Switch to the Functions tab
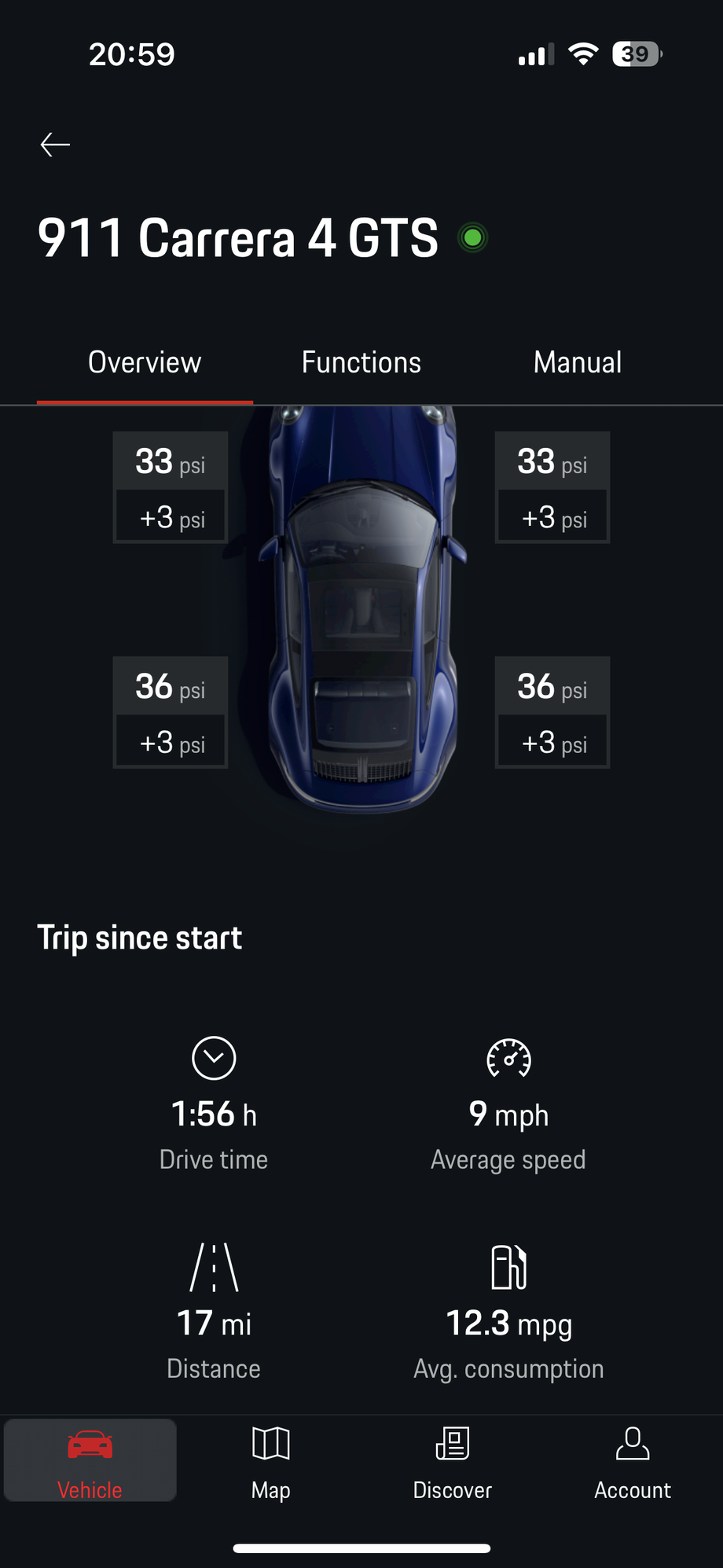Screen dimensions: 723x1568 361,362
